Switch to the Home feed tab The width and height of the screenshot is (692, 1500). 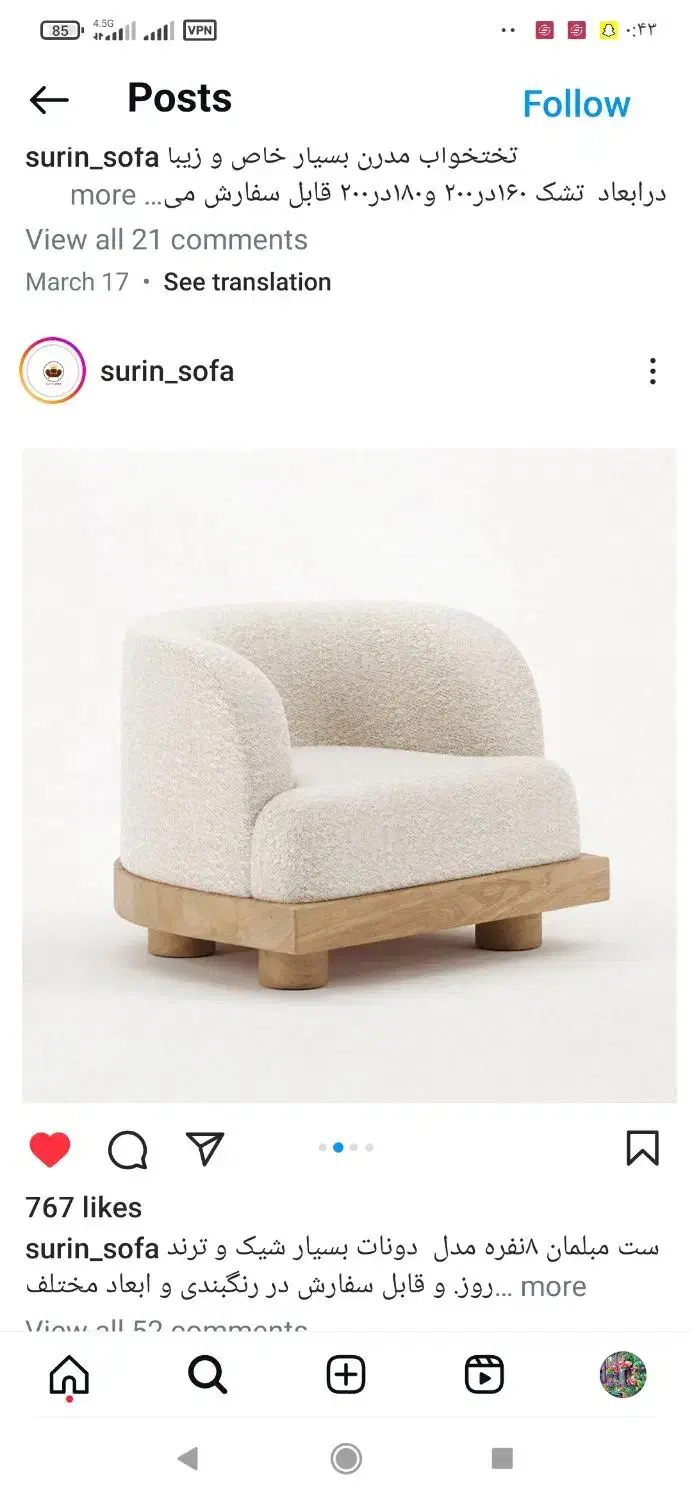coord(69,1376)
